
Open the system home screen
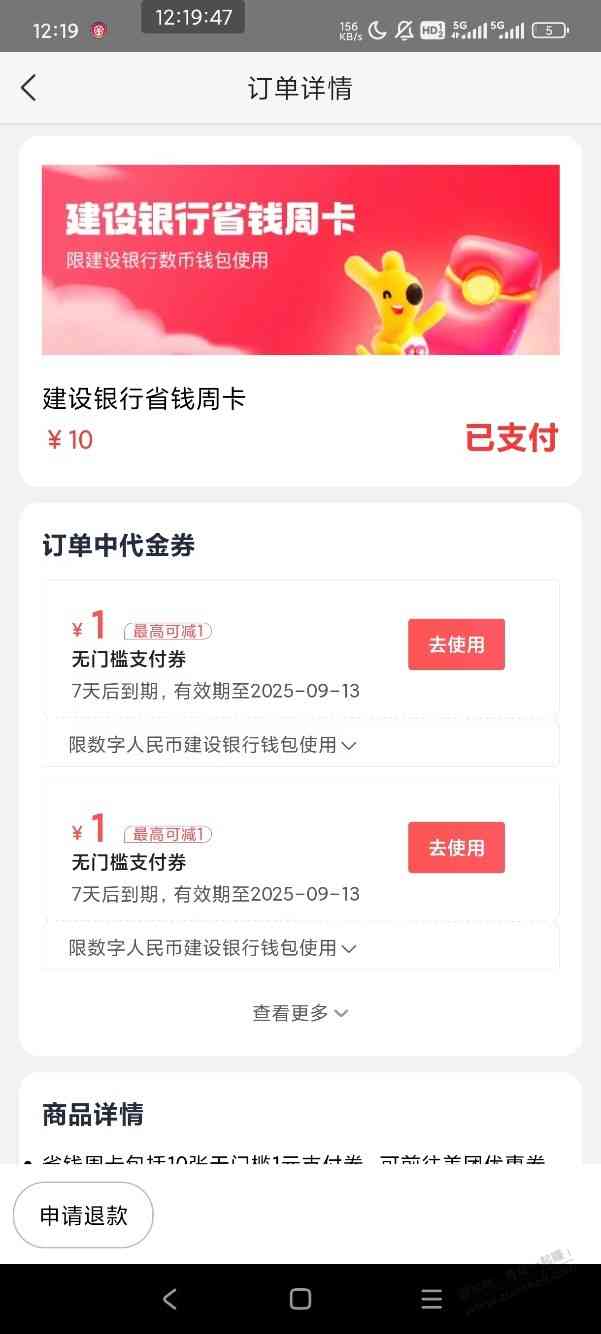pos(300,1299)
